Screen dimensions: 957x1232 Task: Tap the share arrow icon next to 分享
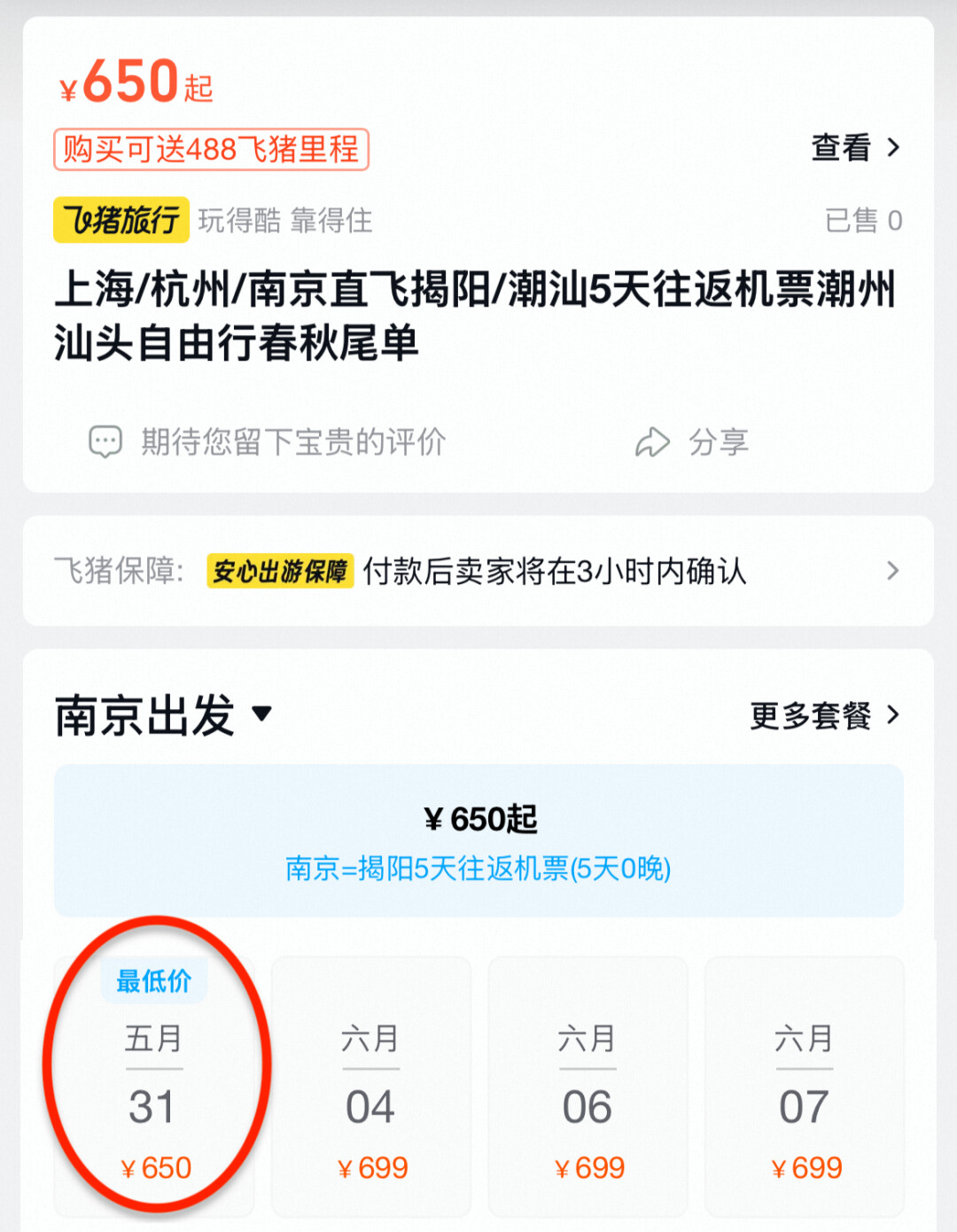pyautogui.click(x=653, y=441)
